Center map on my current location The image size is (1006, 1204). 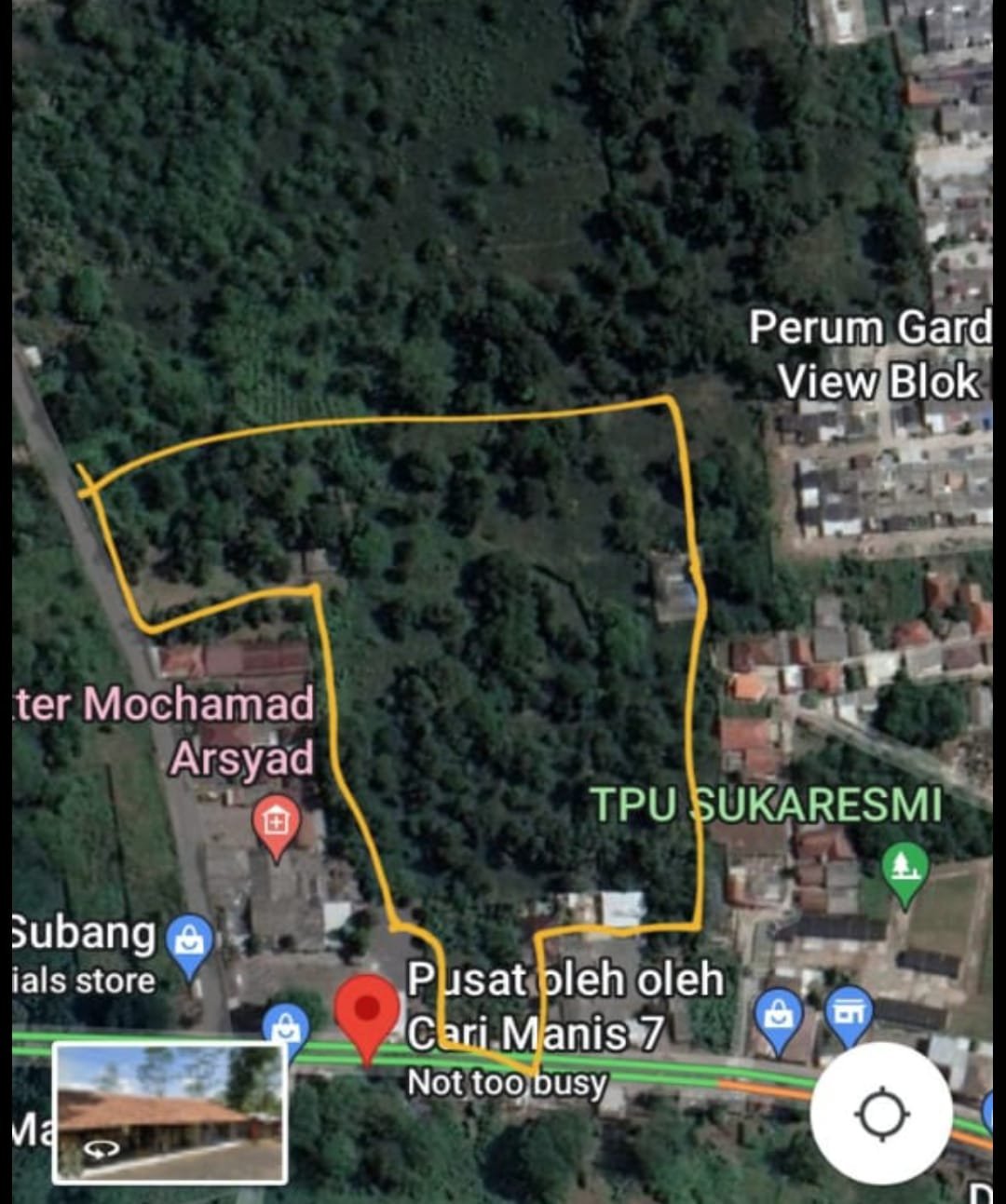coord(881,1114)
